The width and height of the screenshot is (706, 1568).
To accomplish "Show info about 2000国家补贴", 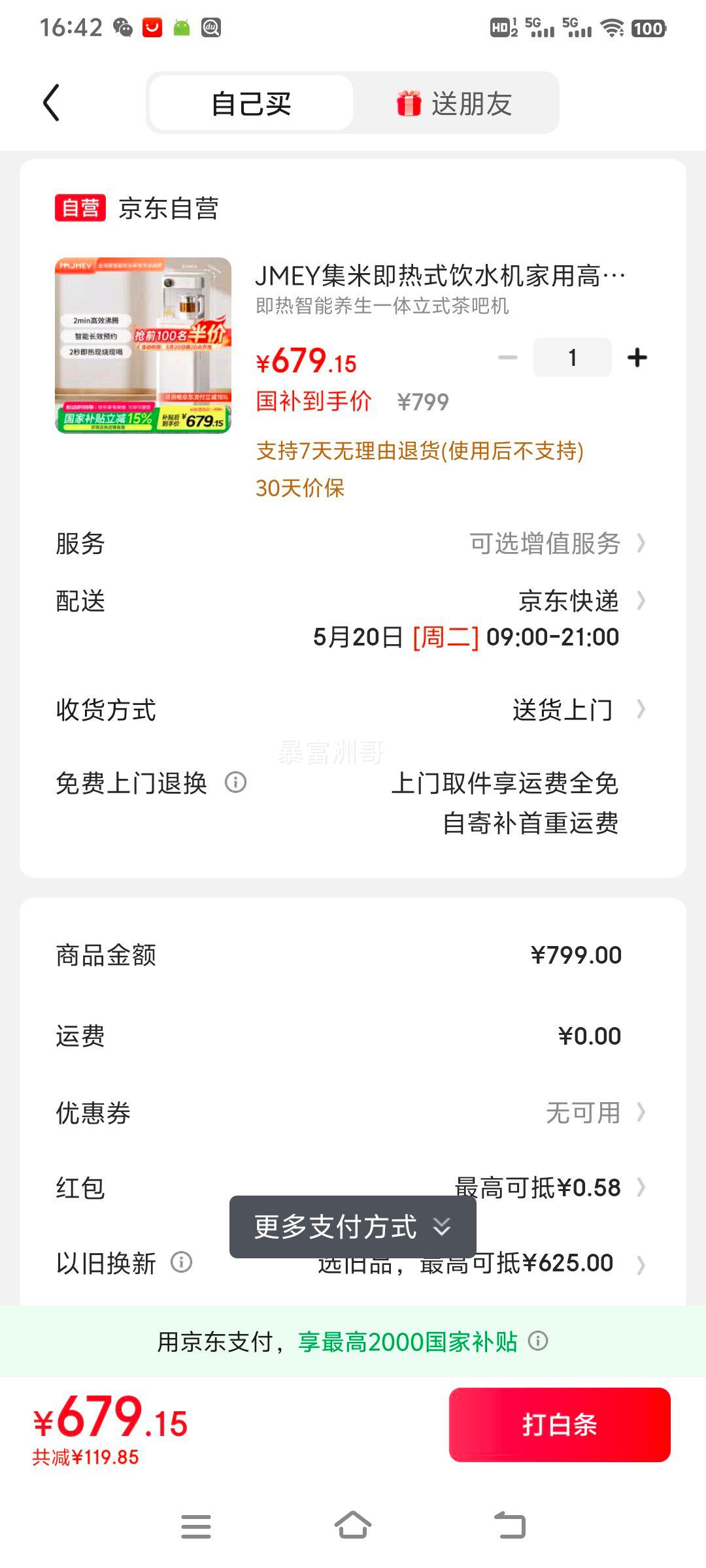I will (x=538, y=1341).
